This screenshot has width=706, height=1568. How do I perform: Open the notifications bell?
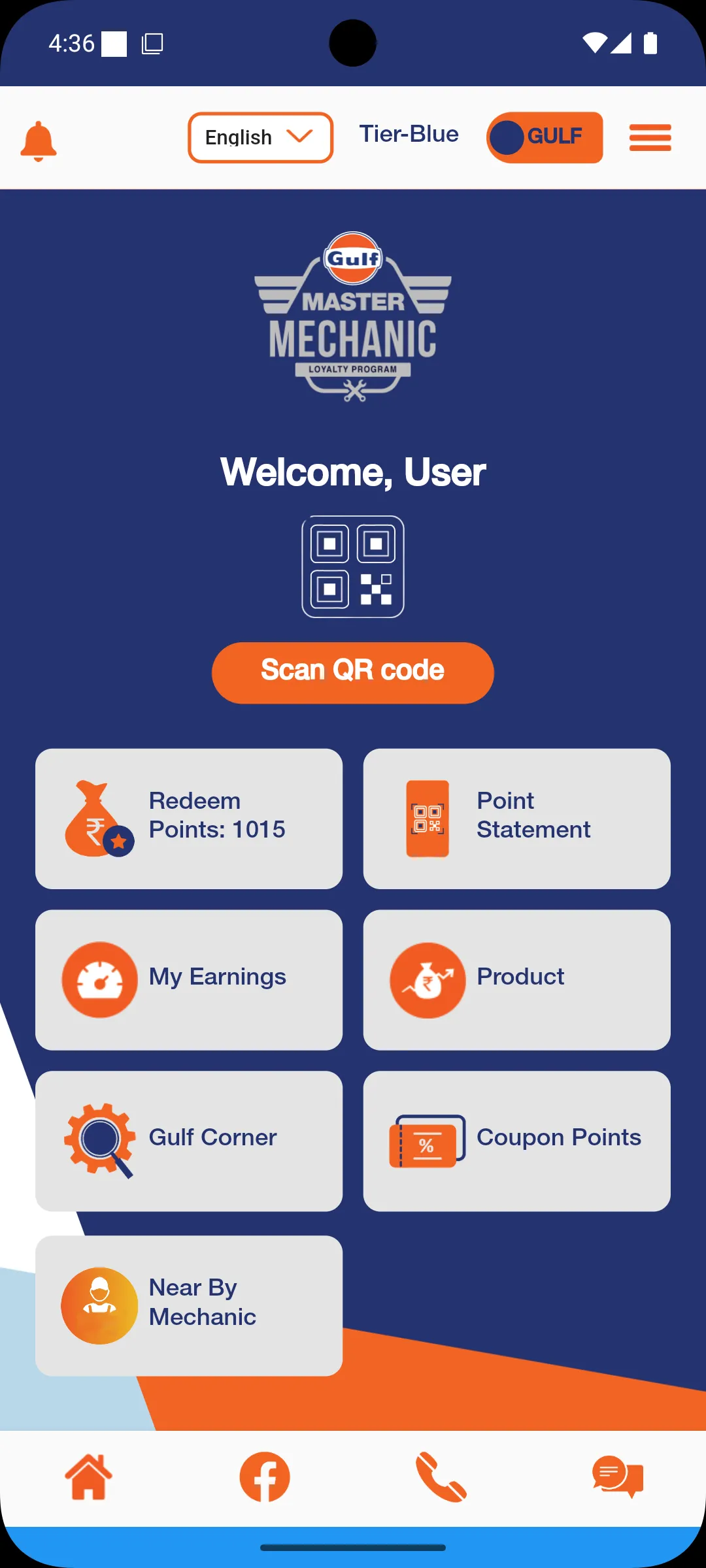tap(39, 140)
